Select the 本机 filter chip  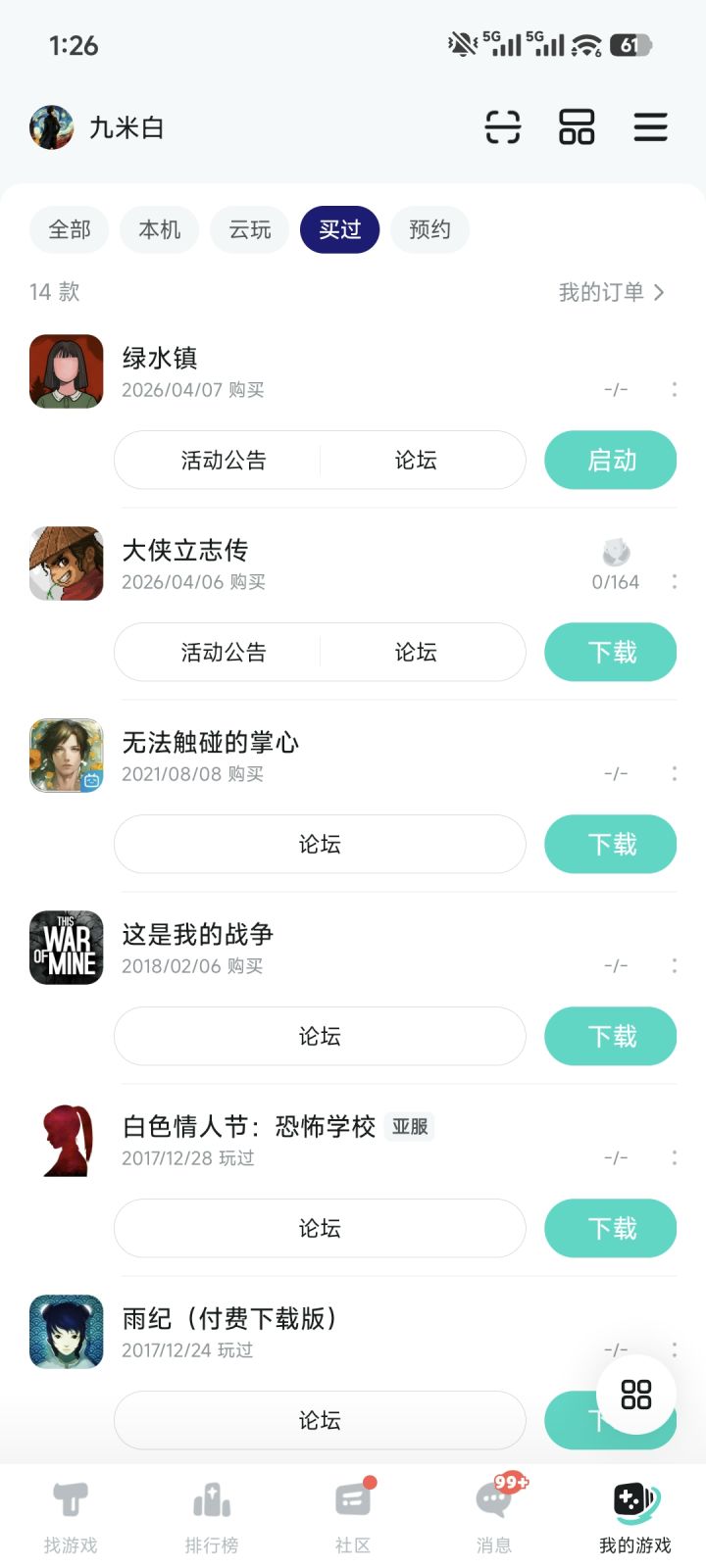click(160, 229)
